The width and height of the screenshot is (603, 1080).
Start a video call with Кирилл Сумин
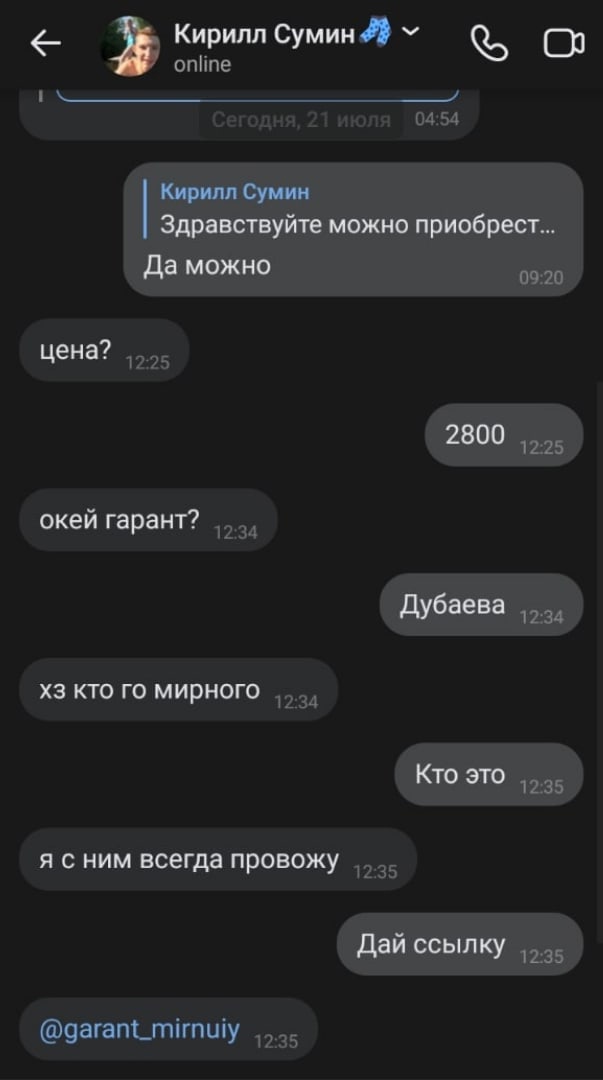tap(563, 44)
